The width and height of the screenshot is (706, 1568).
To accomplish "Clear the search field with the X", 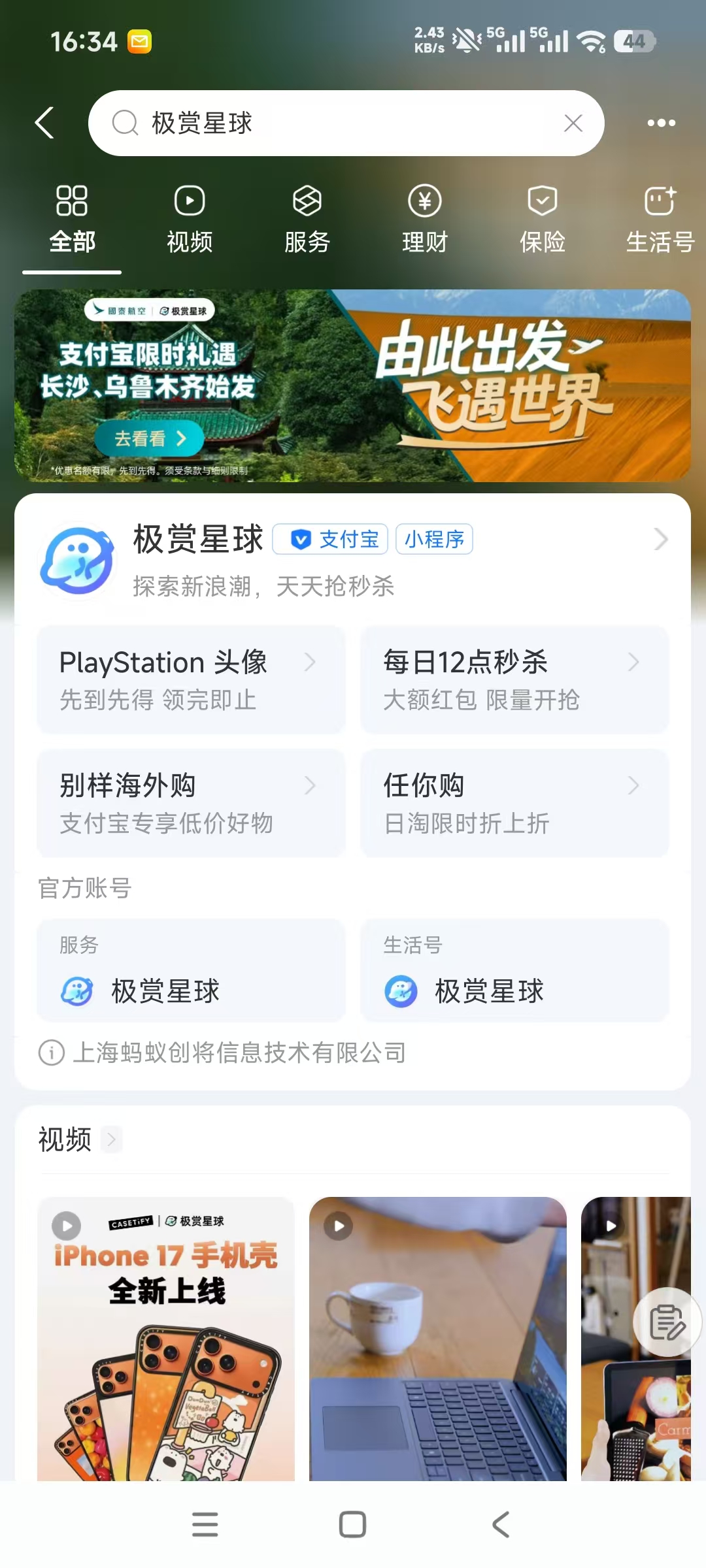I will point(573,123).
